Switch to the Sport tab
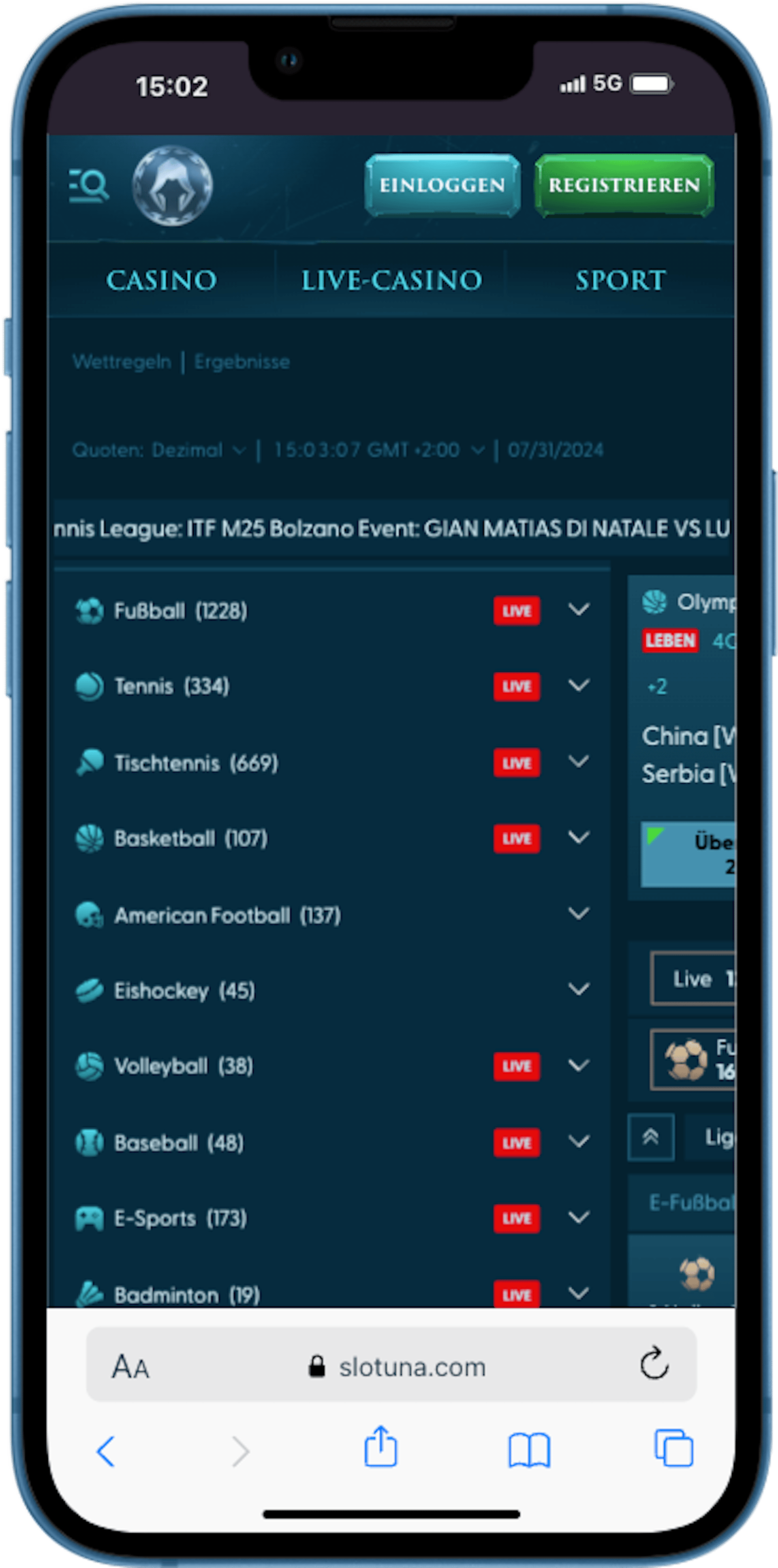The width and height of the screenshot is (778, 1568). coord(620,281)
